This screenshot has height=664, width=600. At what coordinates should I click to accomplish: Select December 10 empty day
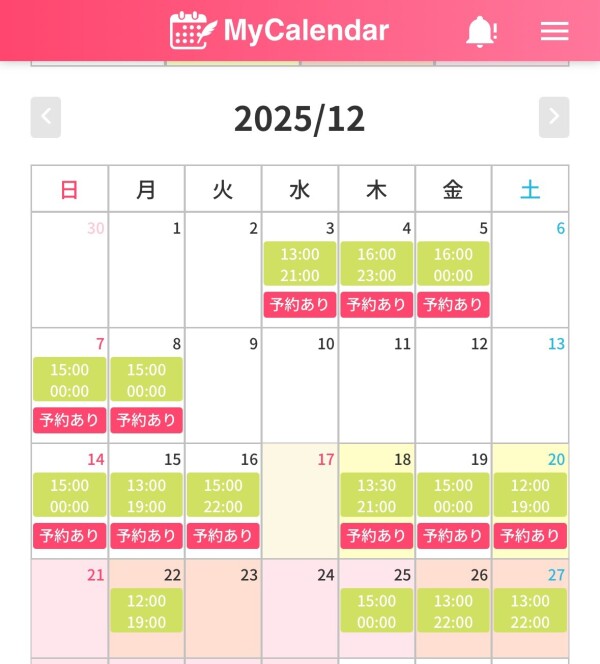pyautogui.click(x=300, y=385)
